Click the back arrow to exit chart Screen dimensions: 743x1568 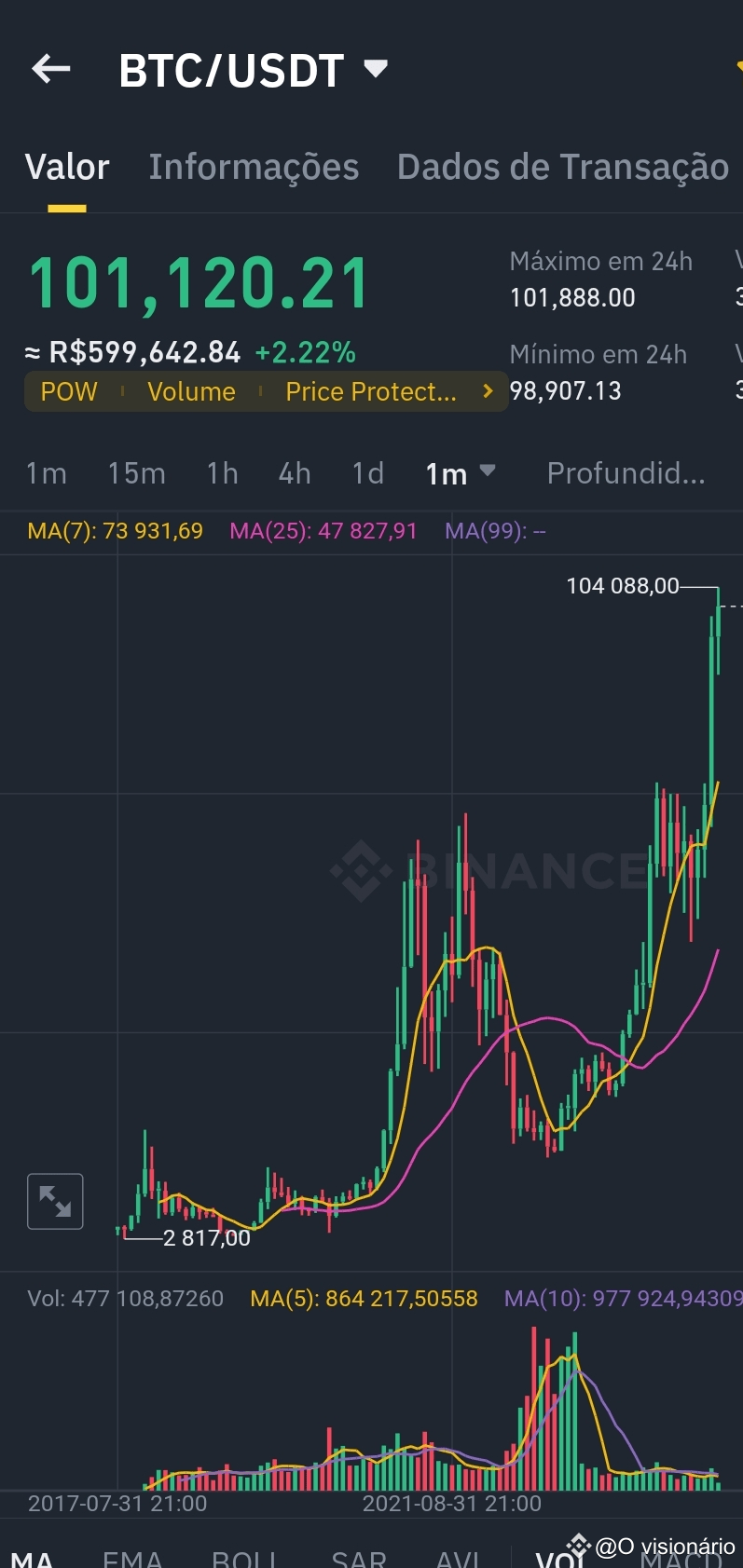pos(50,67)
